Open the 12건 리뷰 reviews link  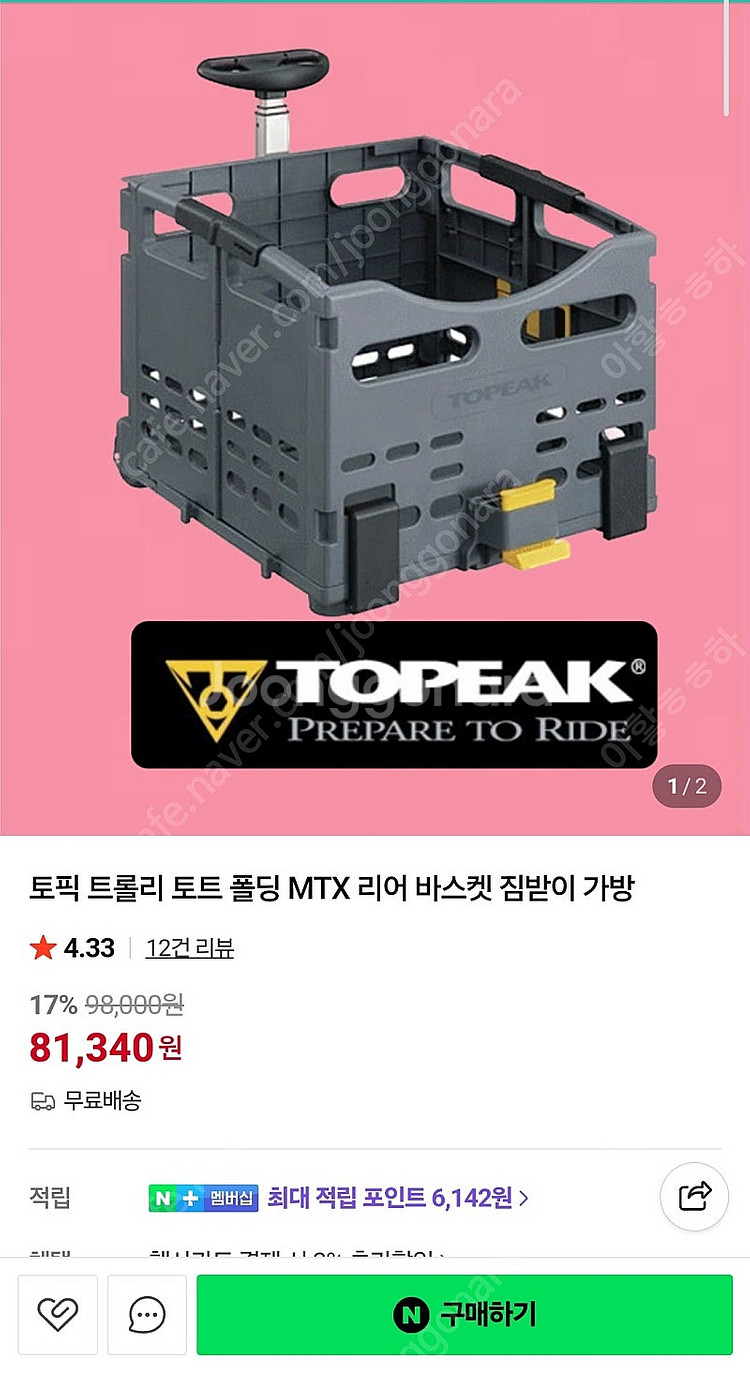click(x=189, y=948)
